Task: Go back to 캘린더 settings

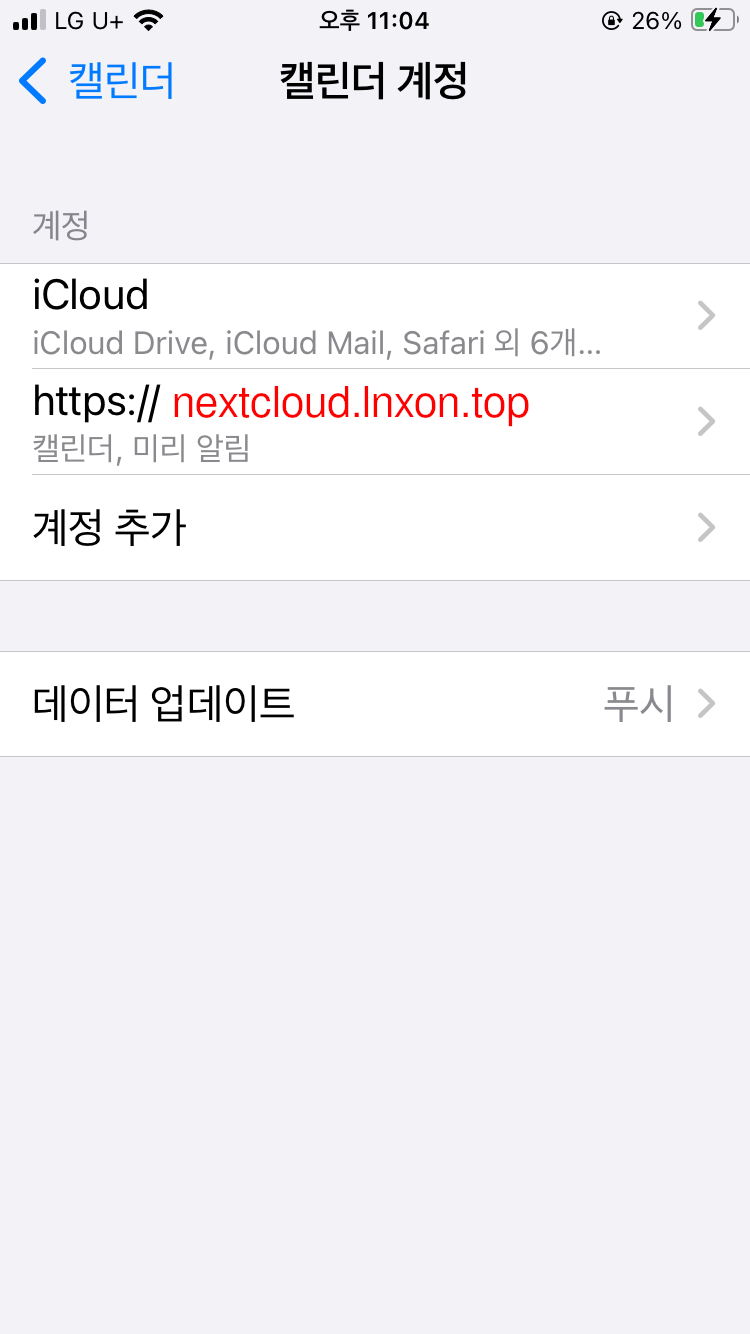Action: (x=97, y=81)
